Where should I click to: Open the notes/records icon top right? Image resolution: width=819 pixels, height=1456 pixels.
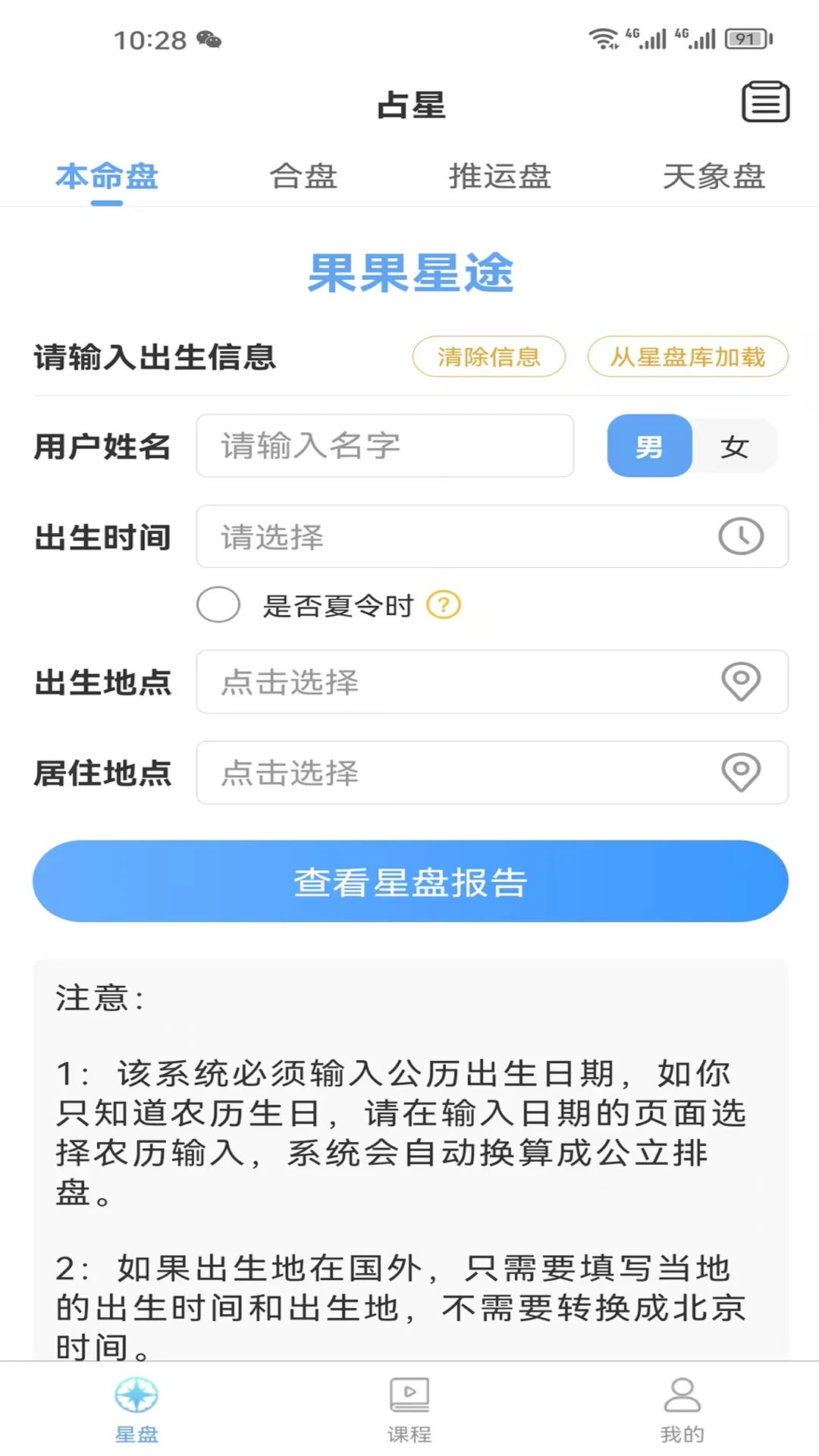point(764,102)
